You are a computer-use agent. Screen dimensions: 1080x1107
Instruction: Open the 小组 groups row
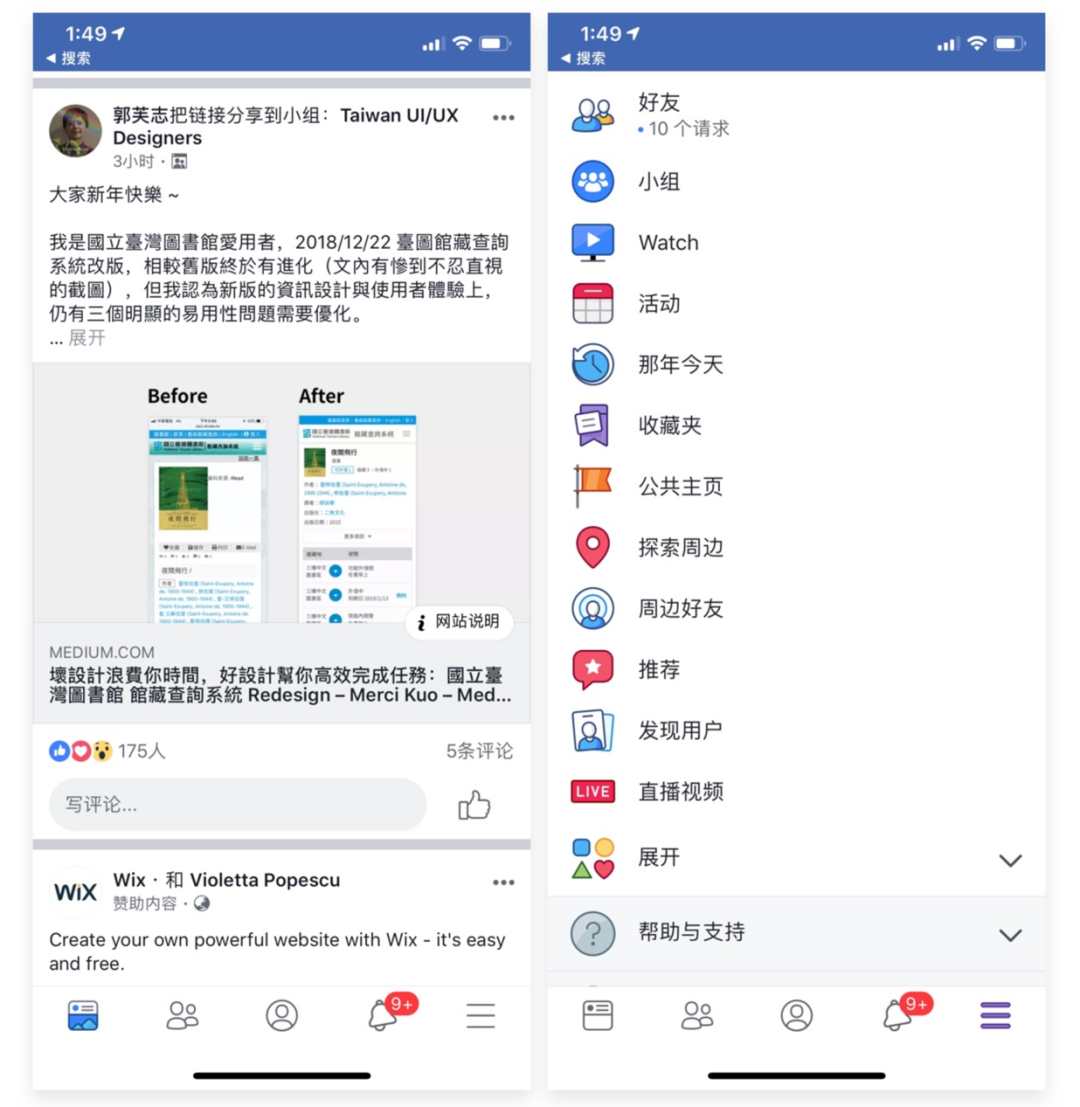(796, 181)
